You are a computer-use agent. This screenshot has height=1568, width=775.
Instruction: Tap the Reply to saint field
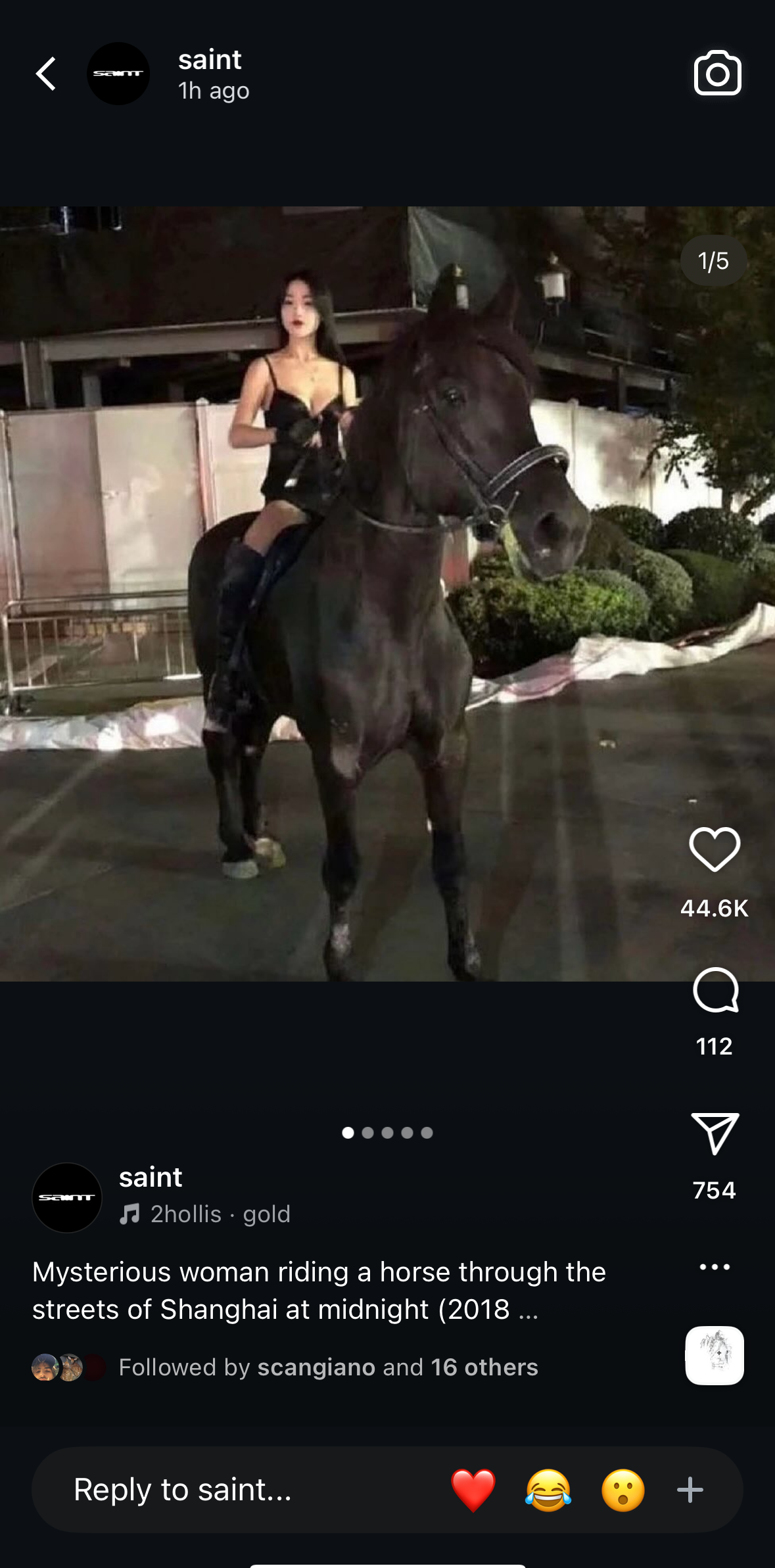(x=230, y=1490)
